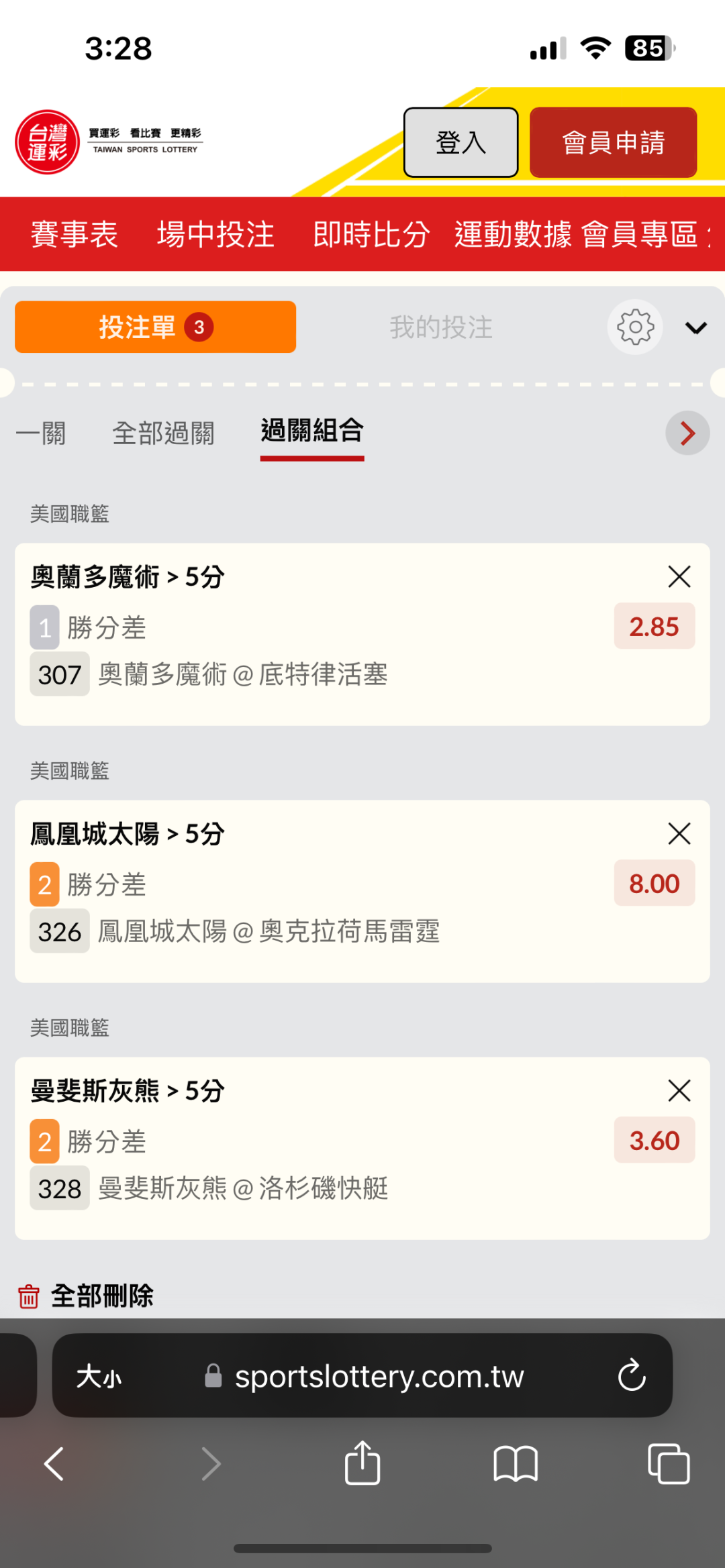
Task: Select the 投注單 bet slip tab
Action: (155, 327)
